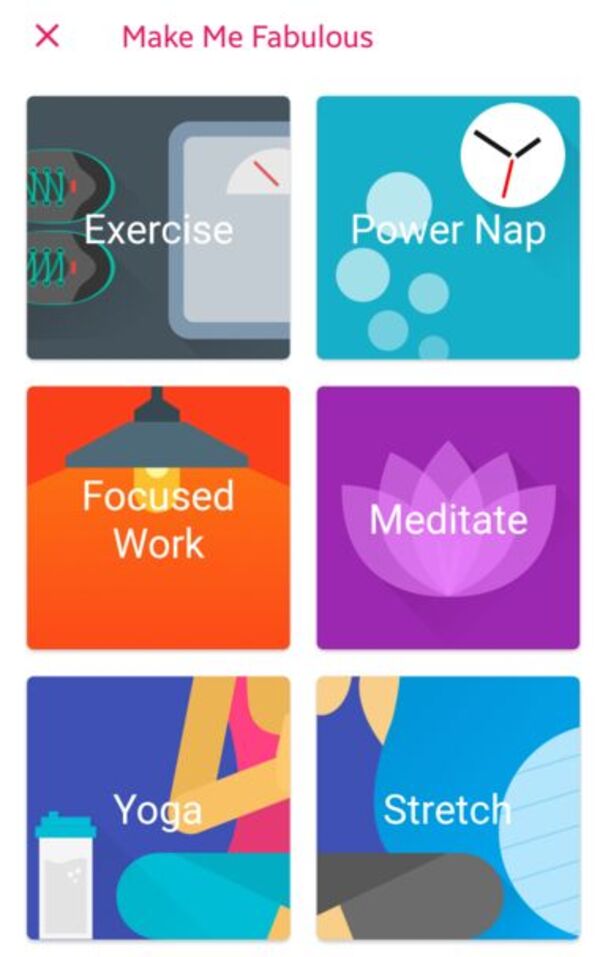Pick the Stretch activity
Viewport: 600px width, 957px height.
[x=448, y=808]
